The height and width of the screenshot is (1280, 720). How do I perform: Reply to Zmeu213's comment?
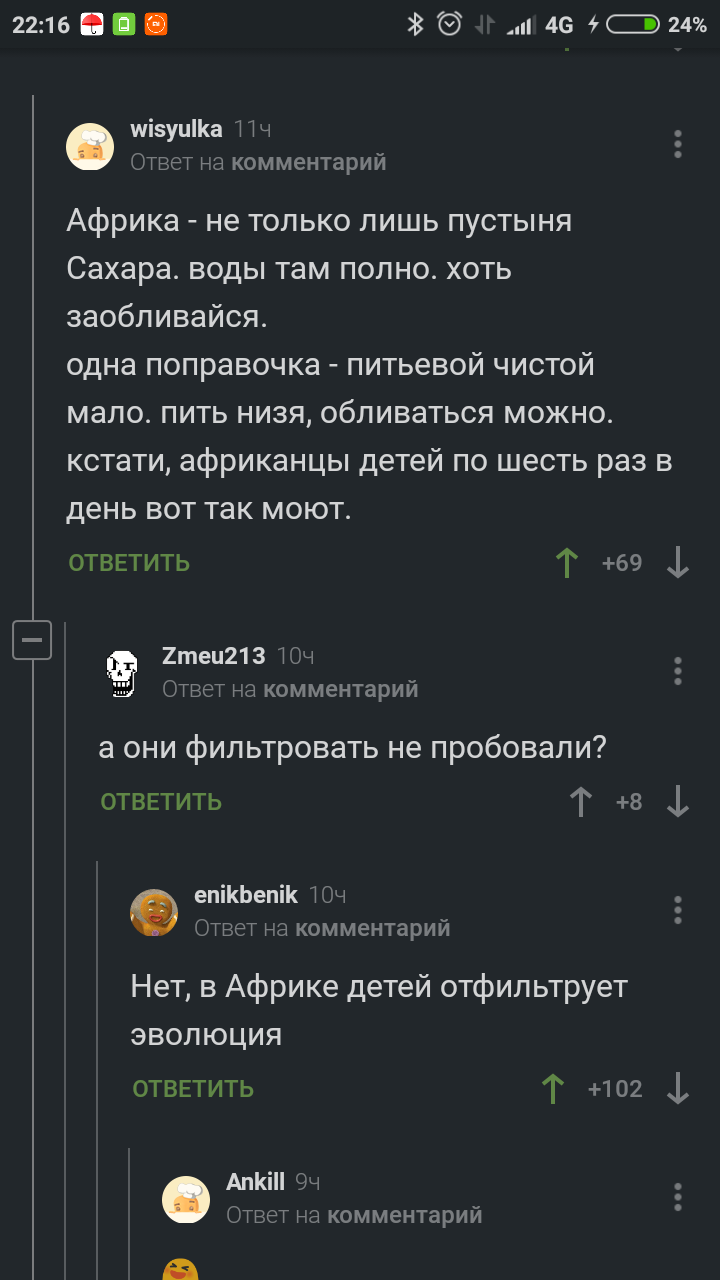click(x=161, y=802)
